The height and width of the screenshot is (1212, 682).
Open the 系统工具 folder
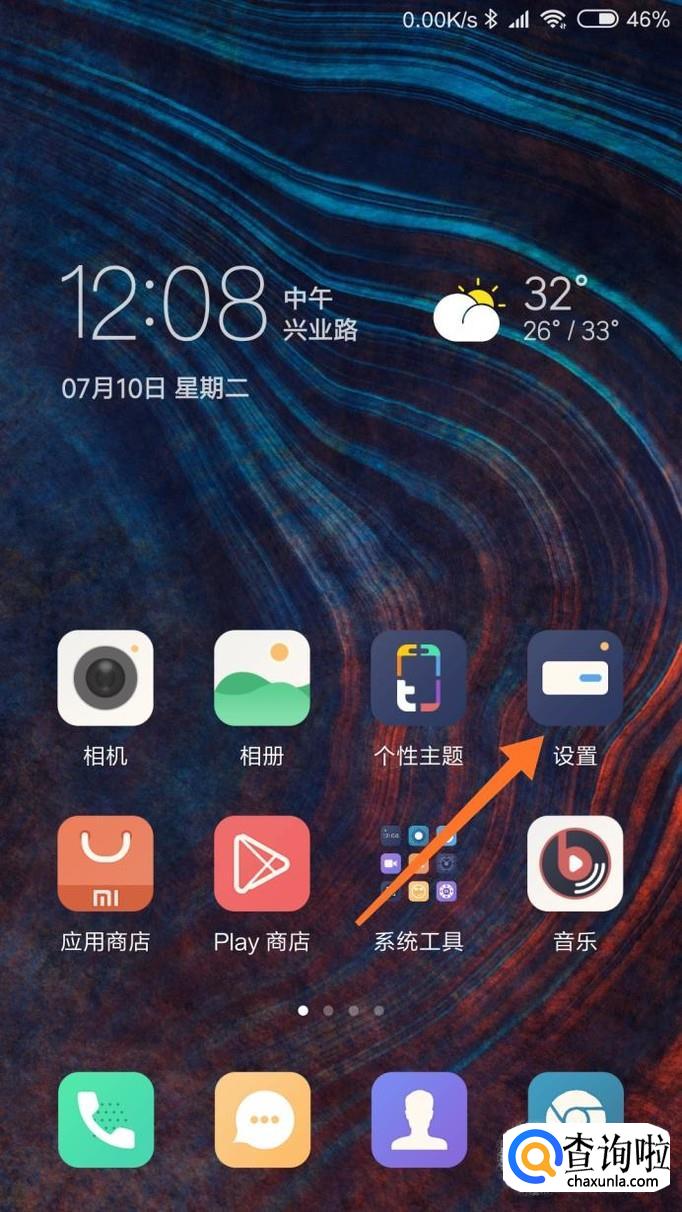pyautogui.click(x=418, y=864)
